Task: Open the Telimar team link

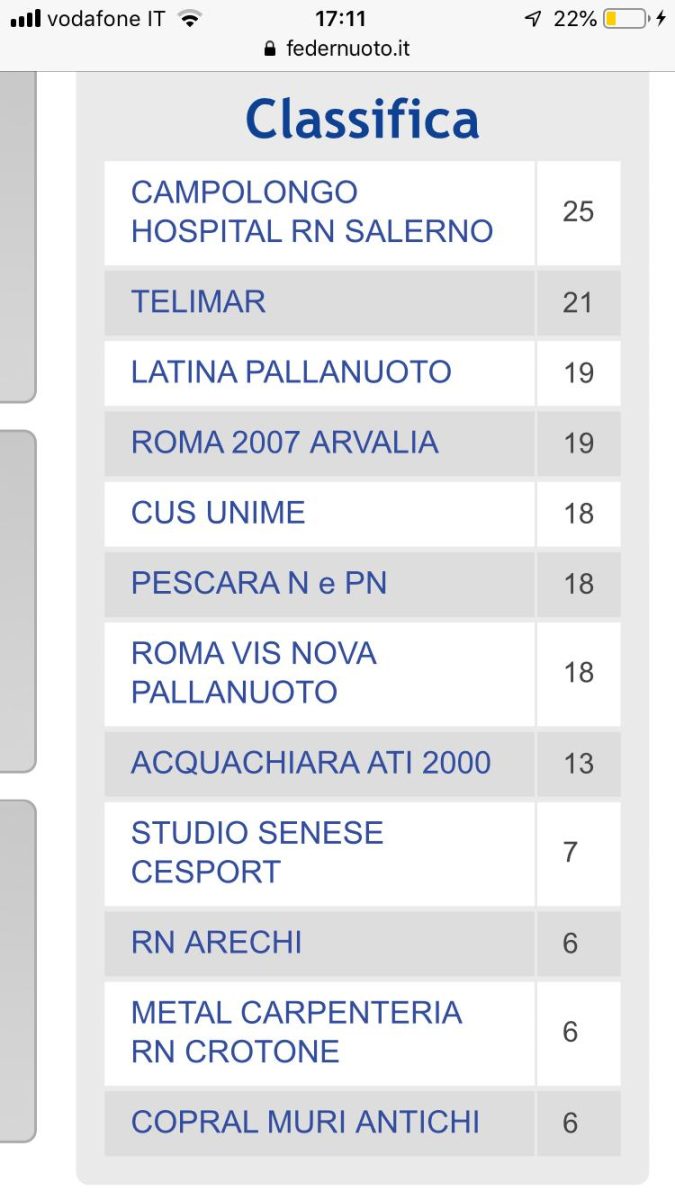Action: pos(199,302)
